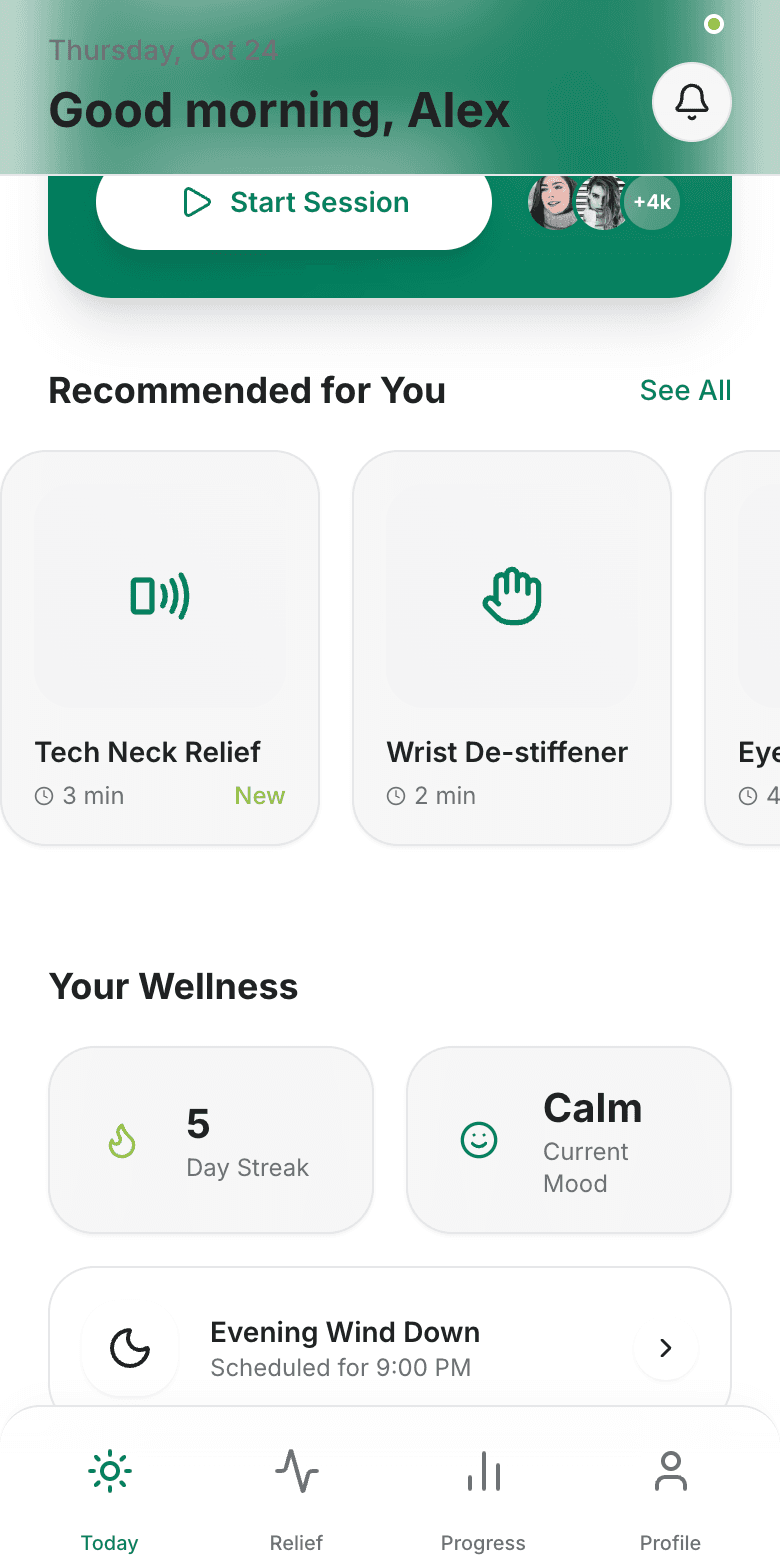This screenshot has height=1556, width=780.
Task: Open the Wrist De-stiffener card
Action: tap(512, 647)
